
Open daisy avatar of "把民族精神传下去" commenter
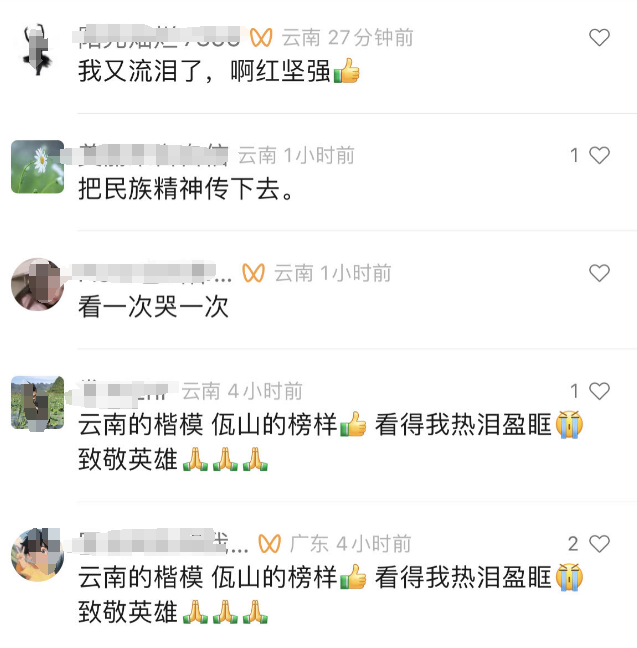37,166
